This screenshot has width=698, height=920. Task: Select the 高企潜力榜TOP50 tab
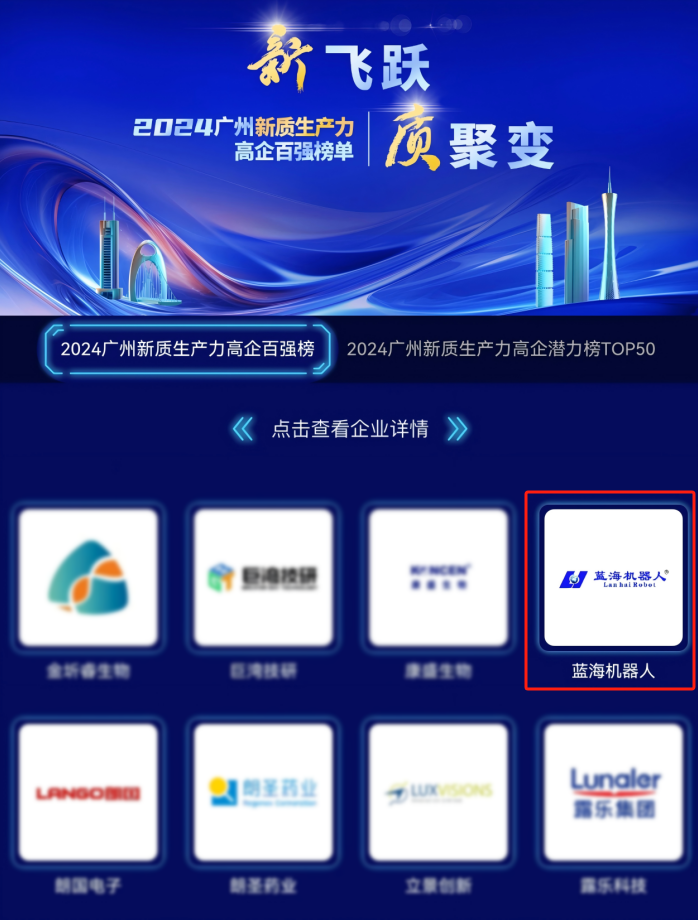(501, 349)
